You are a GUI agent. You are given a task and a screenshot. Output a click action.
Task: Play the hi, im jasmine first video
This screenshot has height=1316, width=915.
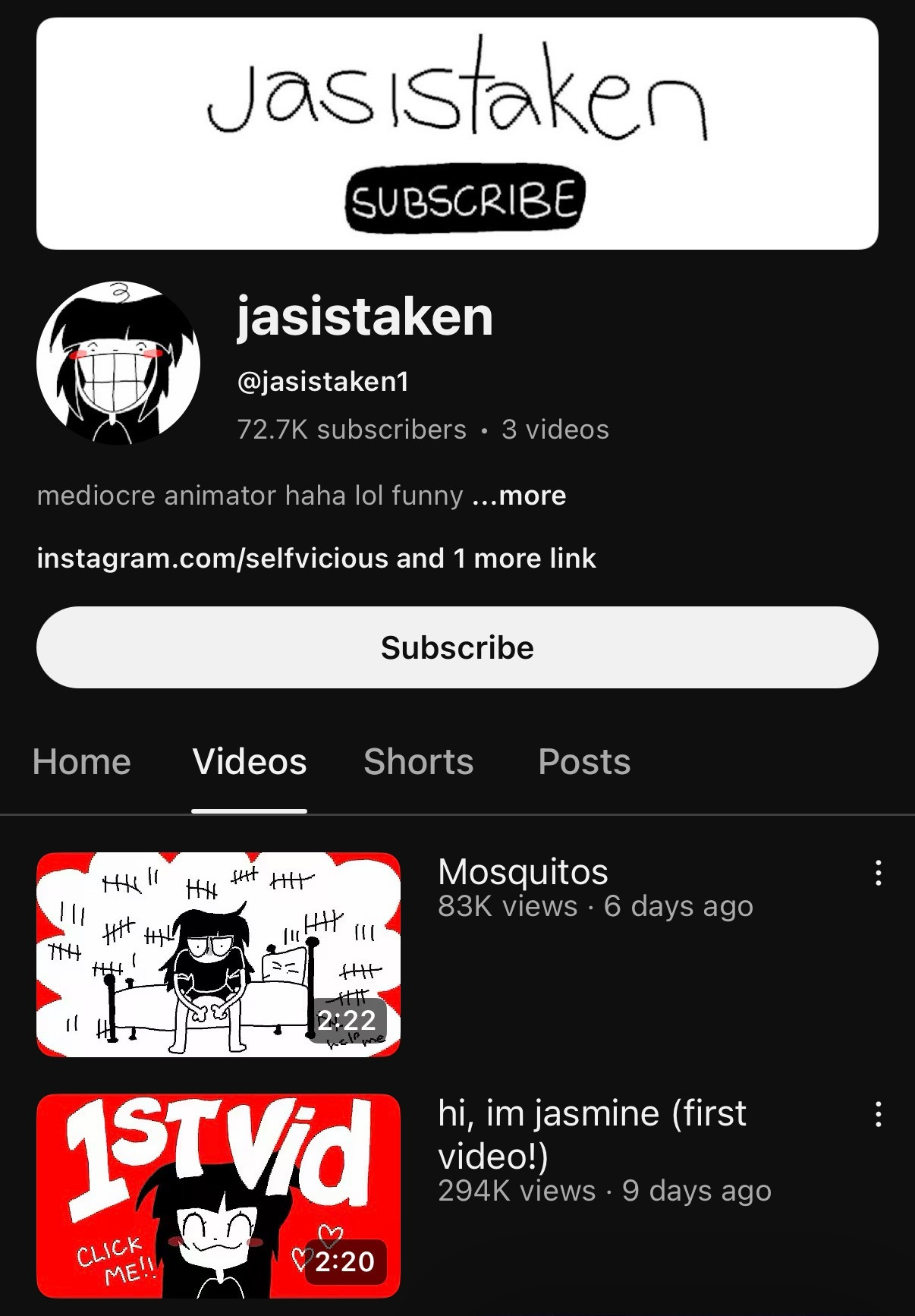point(219,1195)
